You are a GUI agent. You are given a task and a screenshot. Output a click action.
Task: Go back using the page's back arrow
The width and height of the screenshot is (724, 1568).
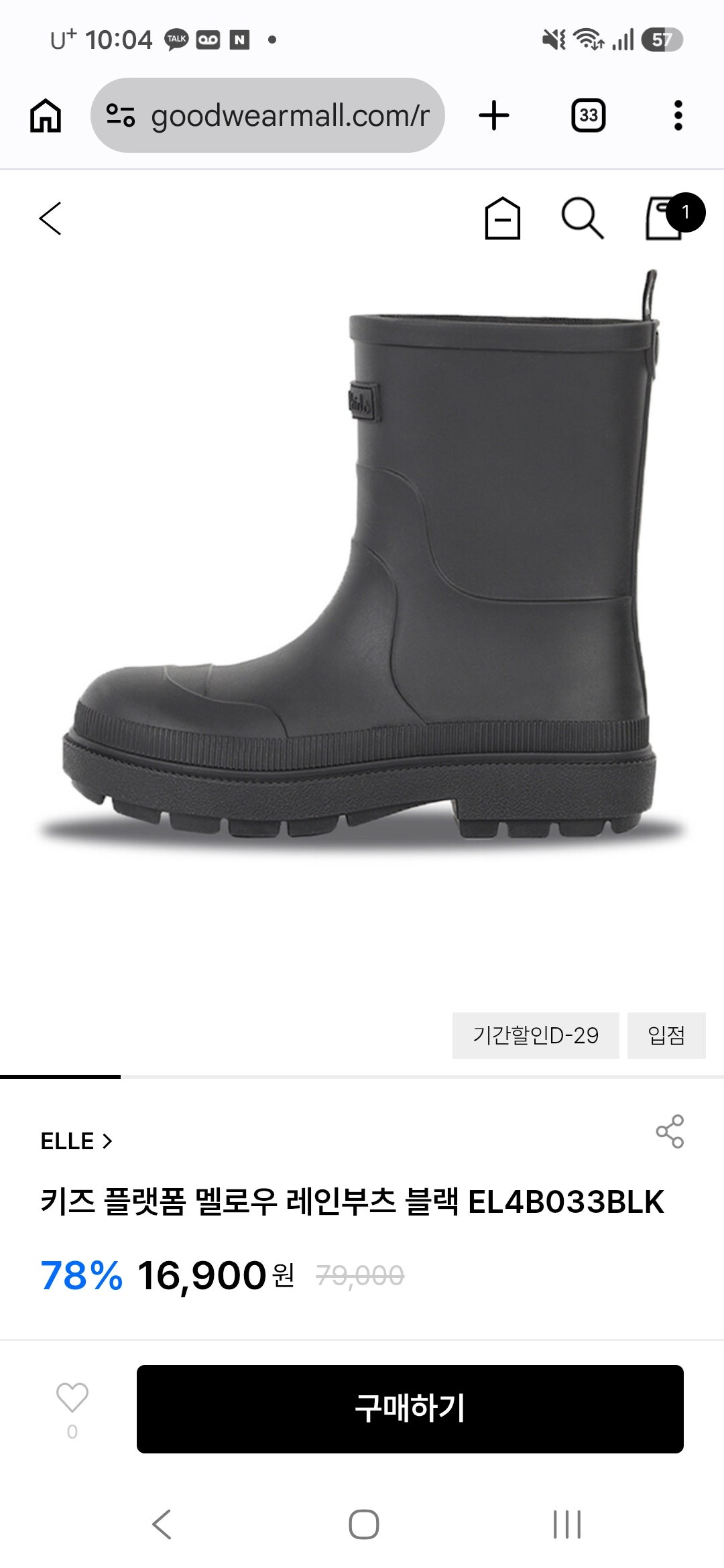pyautogui.click(x=50, y=218)
